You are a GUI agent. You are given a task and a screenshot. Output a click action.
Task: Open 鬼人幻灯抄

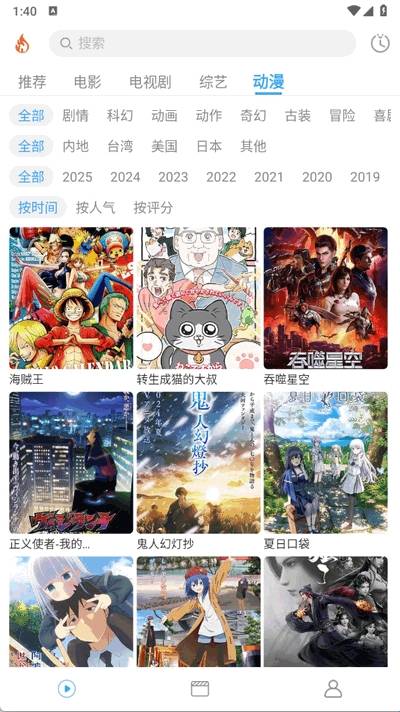click(x=198, y=462)
